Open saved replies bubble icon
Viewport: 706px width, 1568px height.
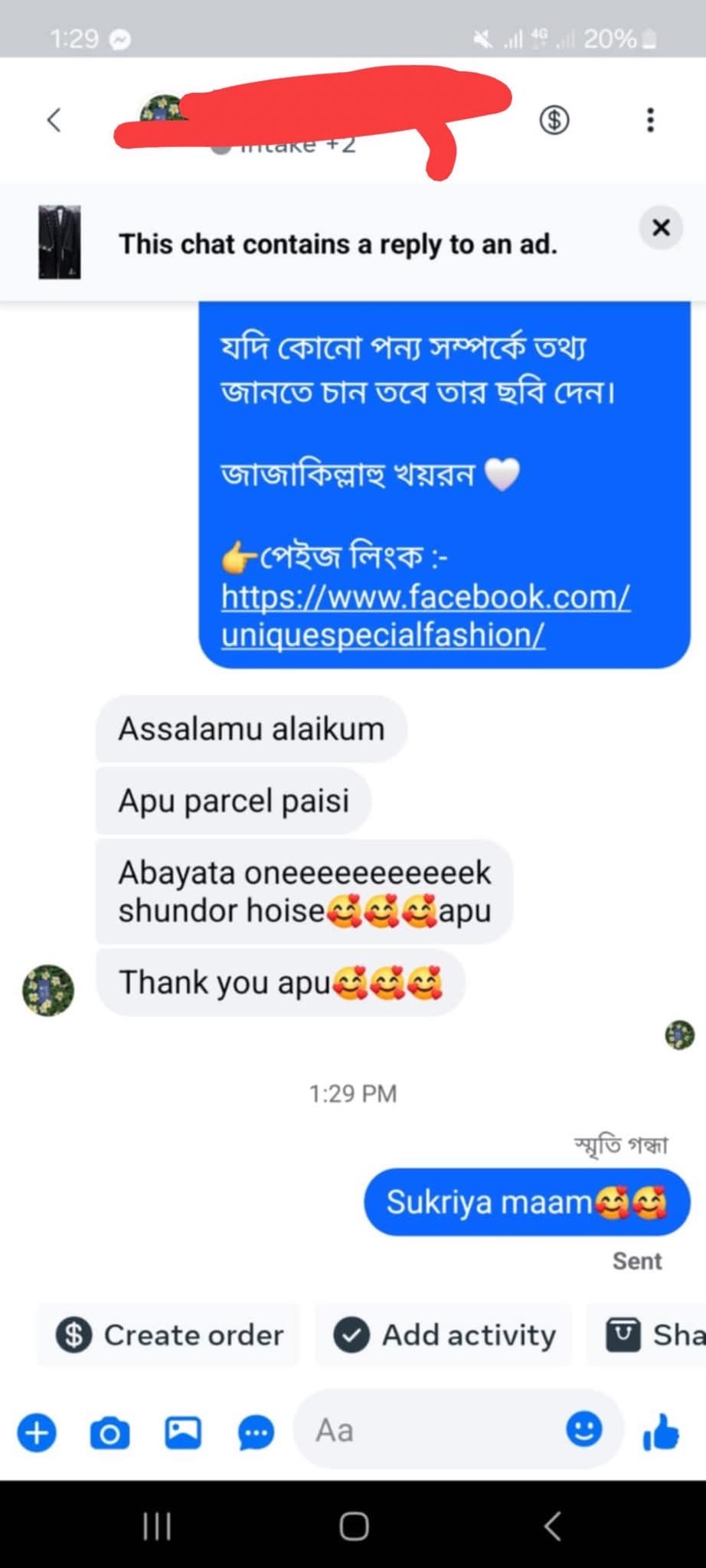[x=256, y=1432]
